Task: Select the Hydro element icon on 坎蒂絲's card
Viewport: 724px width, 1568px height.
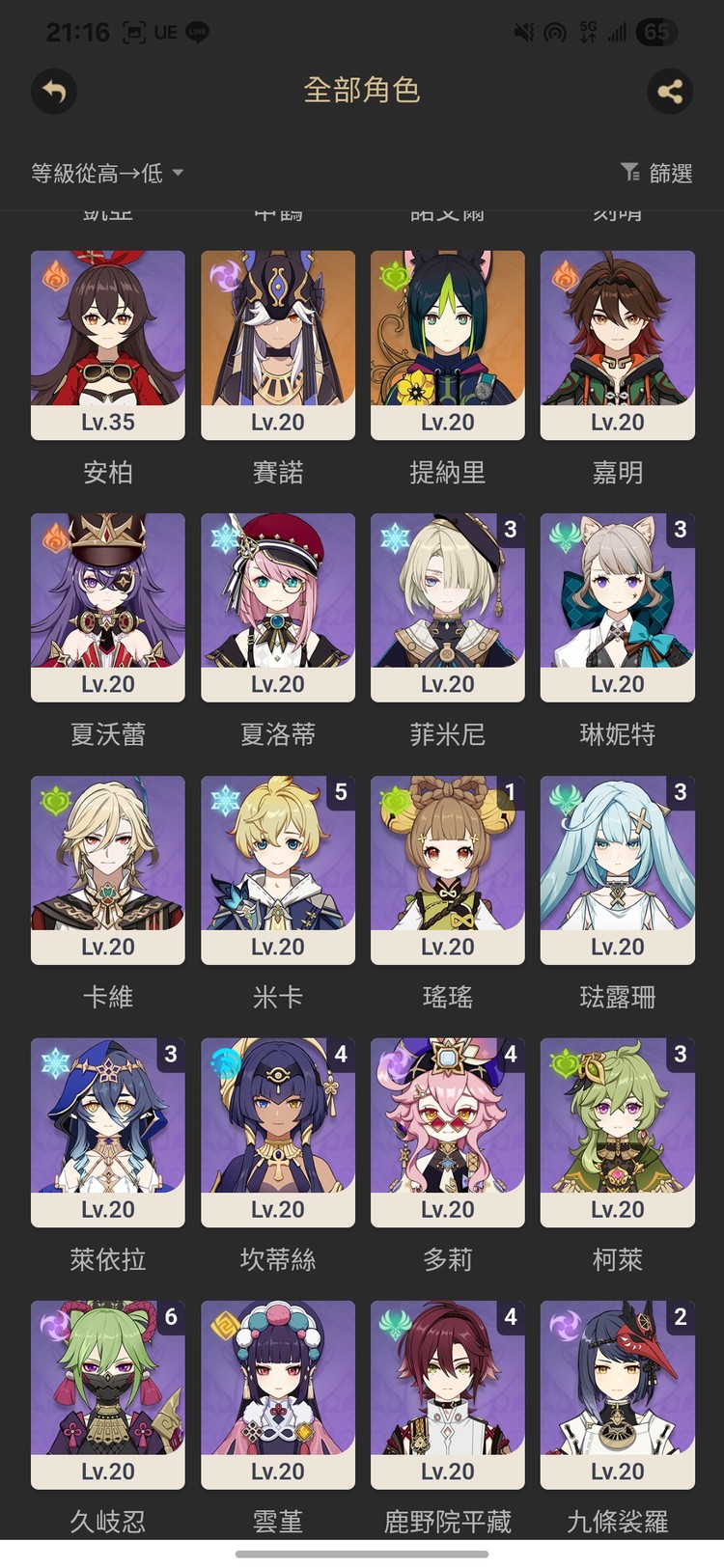Action: click(225, 1063)
